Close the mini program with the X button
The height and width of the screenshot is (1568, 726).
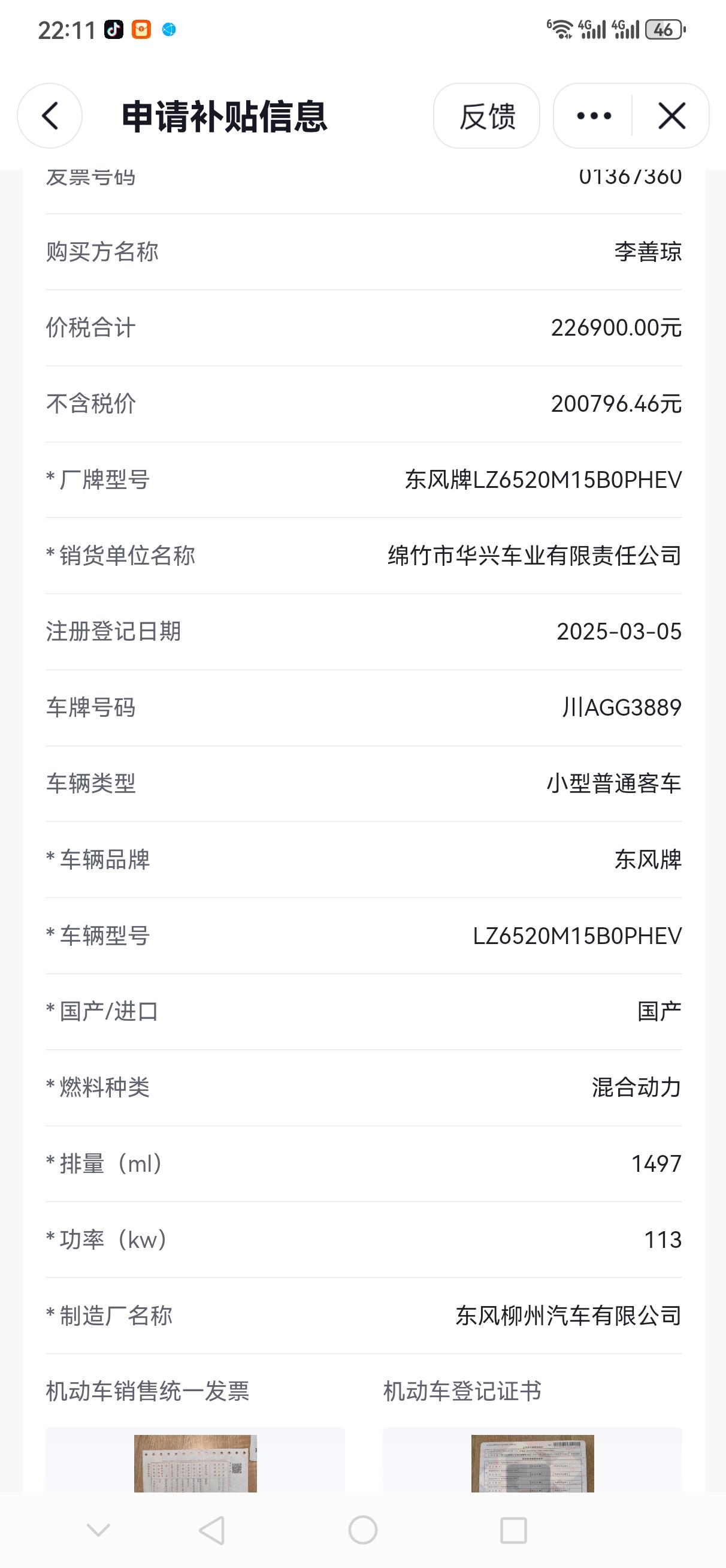[671, 116]
